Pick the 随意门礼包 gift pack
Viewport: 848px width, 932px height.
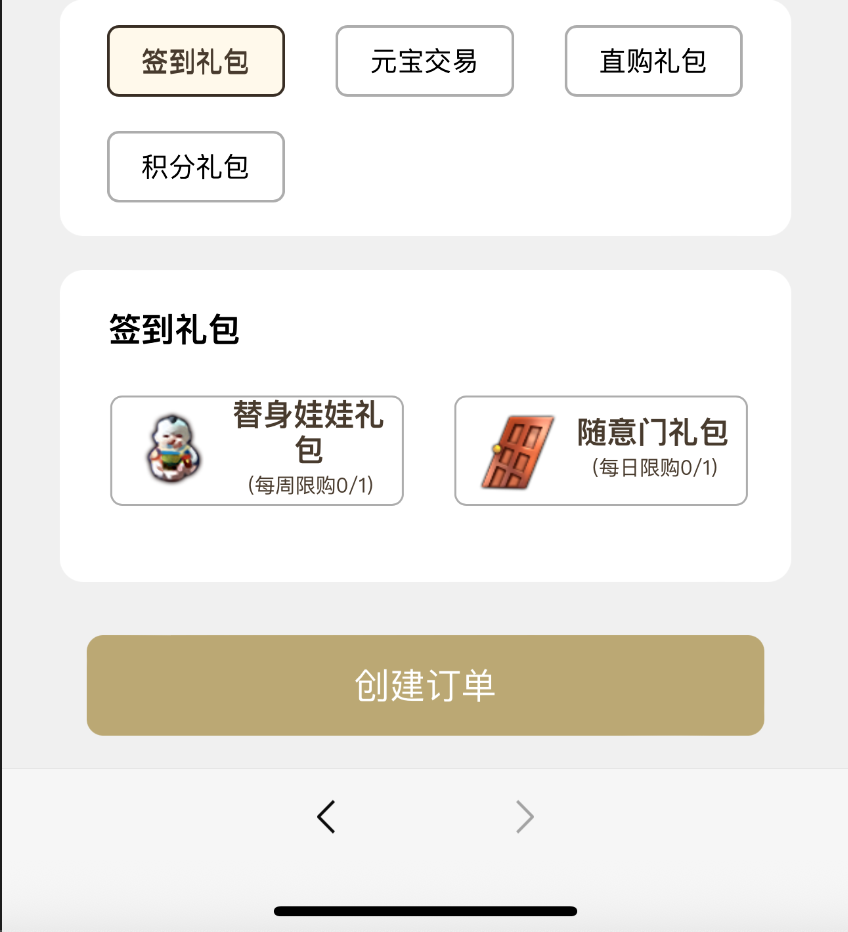click(601, 450)
